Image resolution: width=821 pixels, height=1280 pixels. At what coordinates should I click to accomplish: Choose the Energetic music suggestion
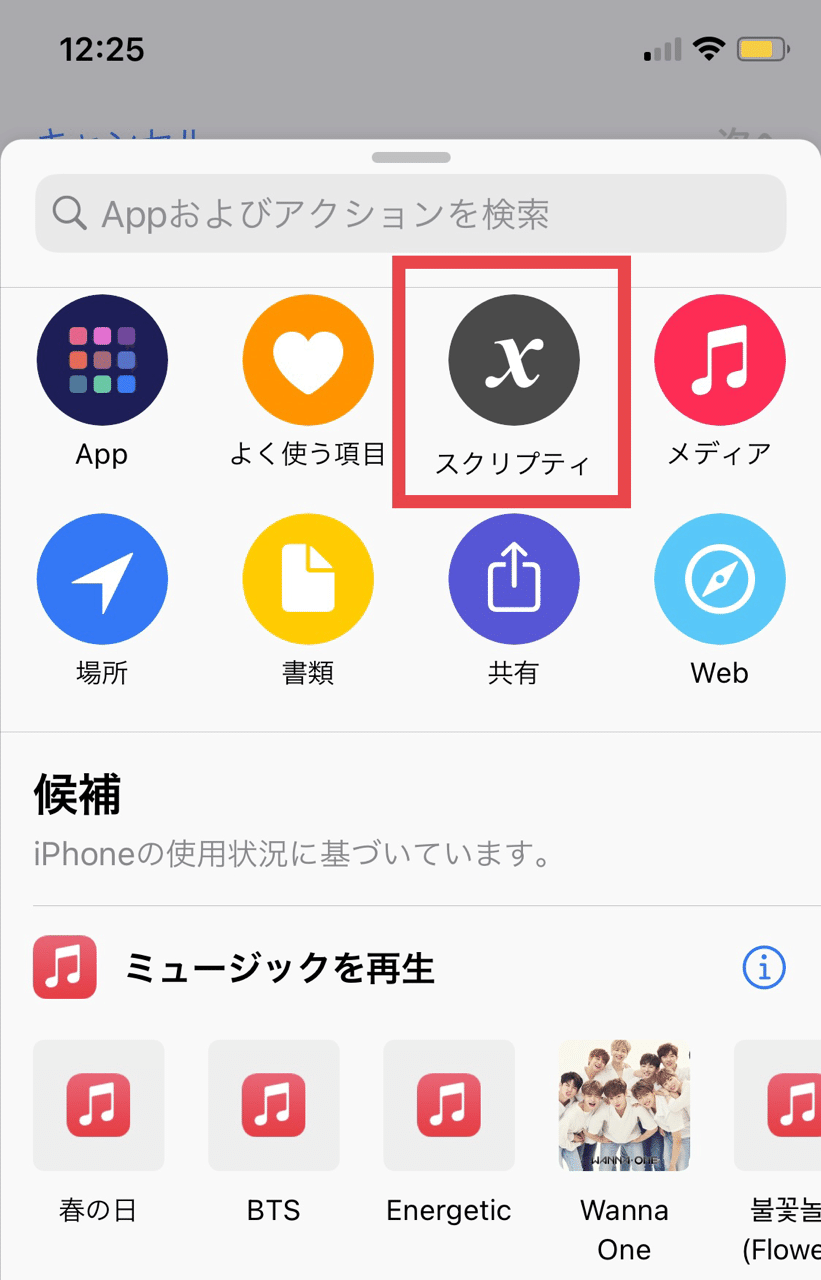pos(449,1105)
